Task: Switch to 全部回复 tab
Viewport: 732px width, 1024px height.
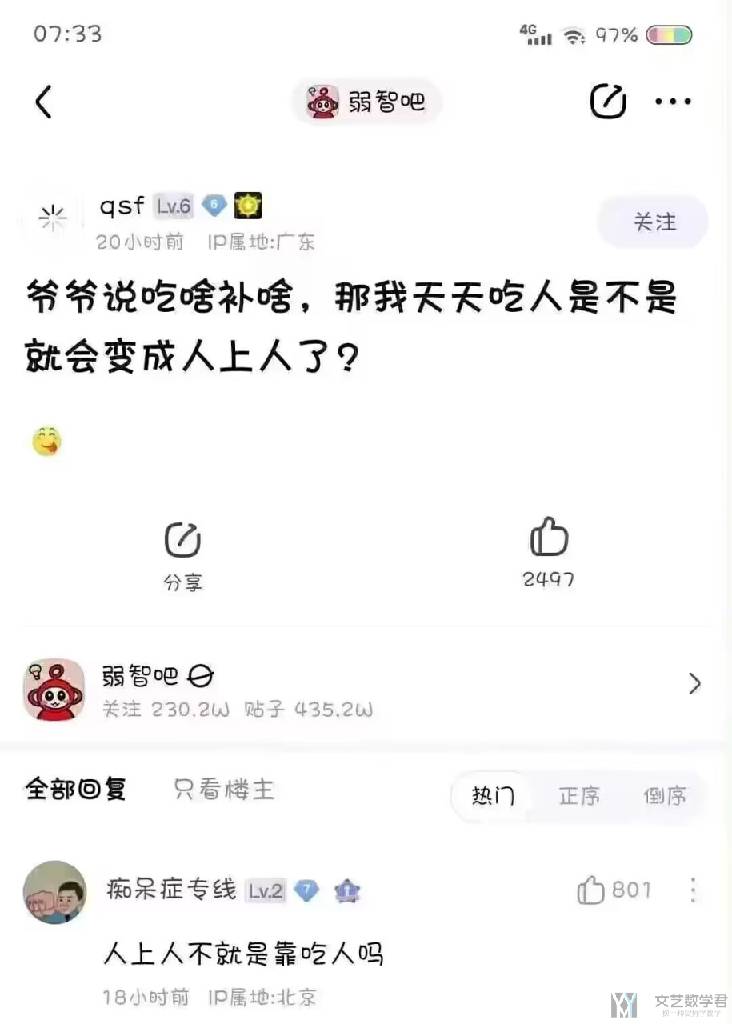Action: (x=76, y=790)
